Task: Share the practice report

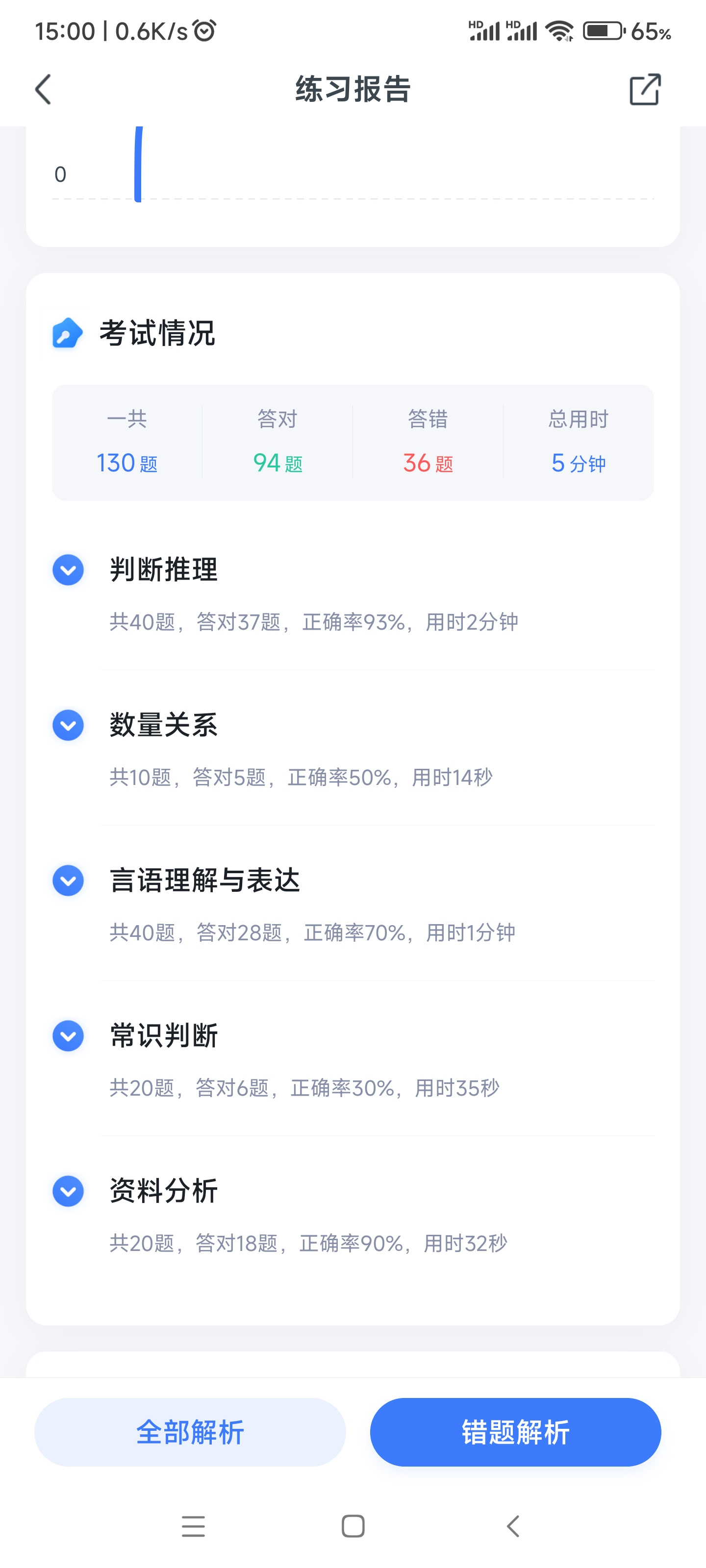Action: point(645,90)
